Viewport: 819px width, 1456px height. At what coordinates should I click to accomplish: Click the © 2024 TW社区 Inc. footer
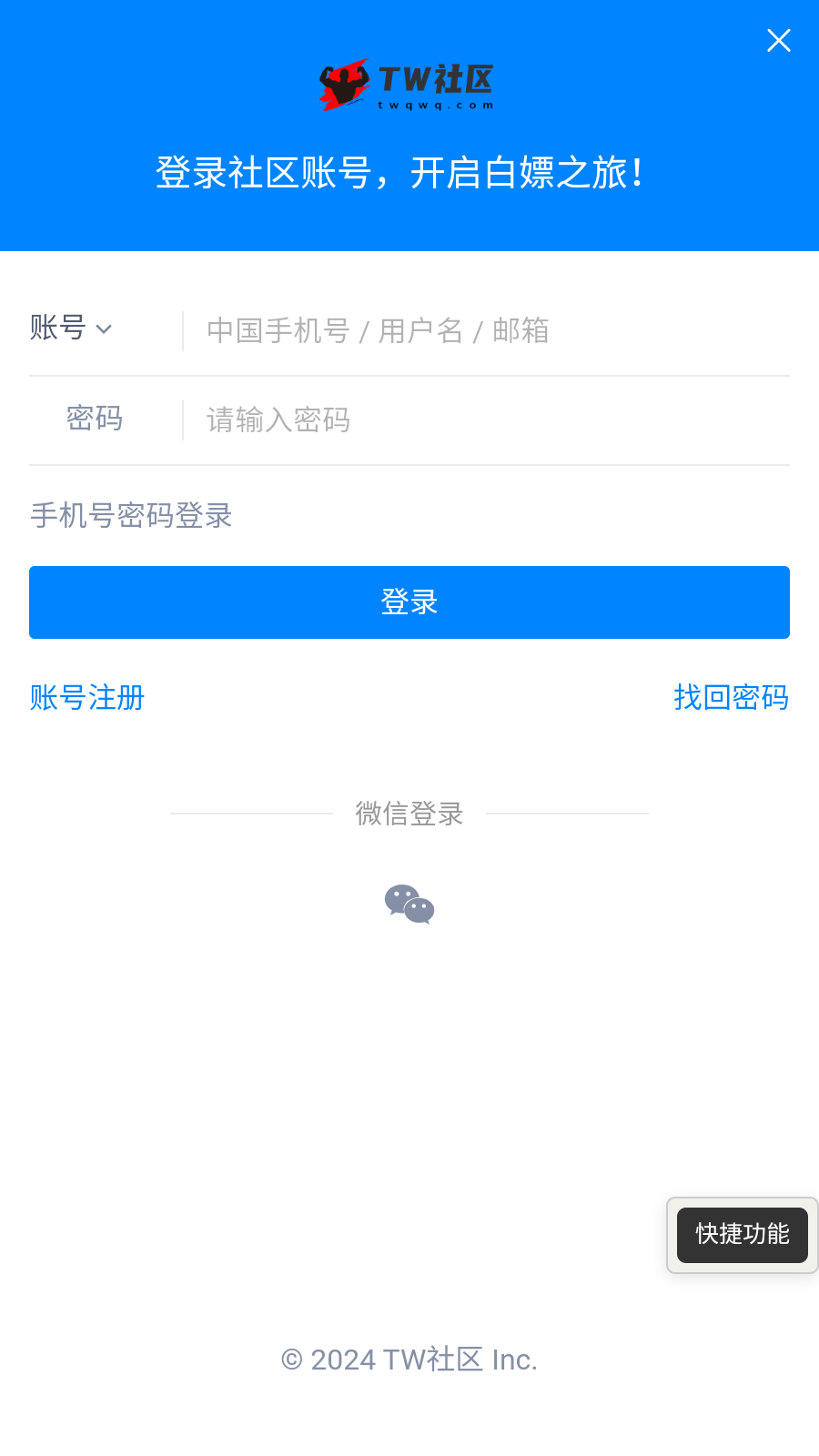[x=409, y=1360]
